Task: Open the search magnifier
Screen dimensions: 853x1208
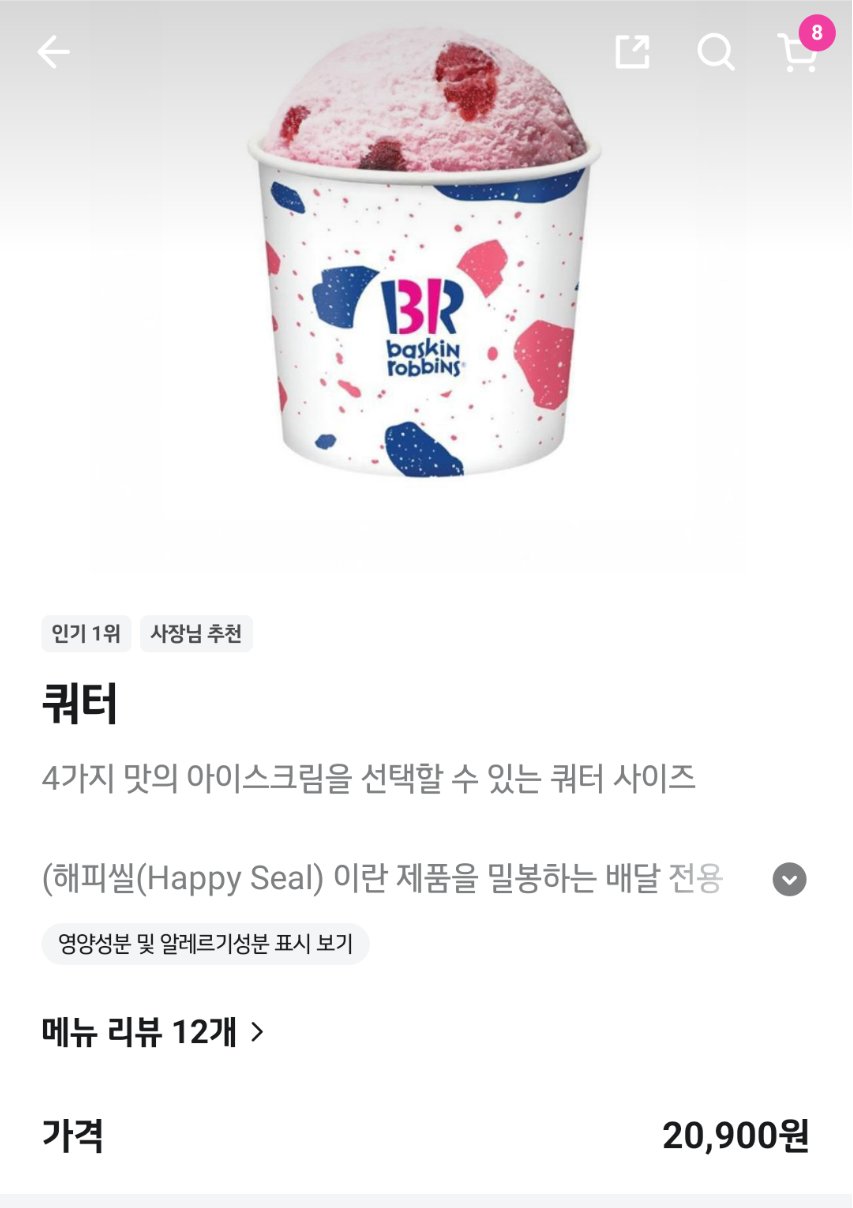Action: point(715,52)
